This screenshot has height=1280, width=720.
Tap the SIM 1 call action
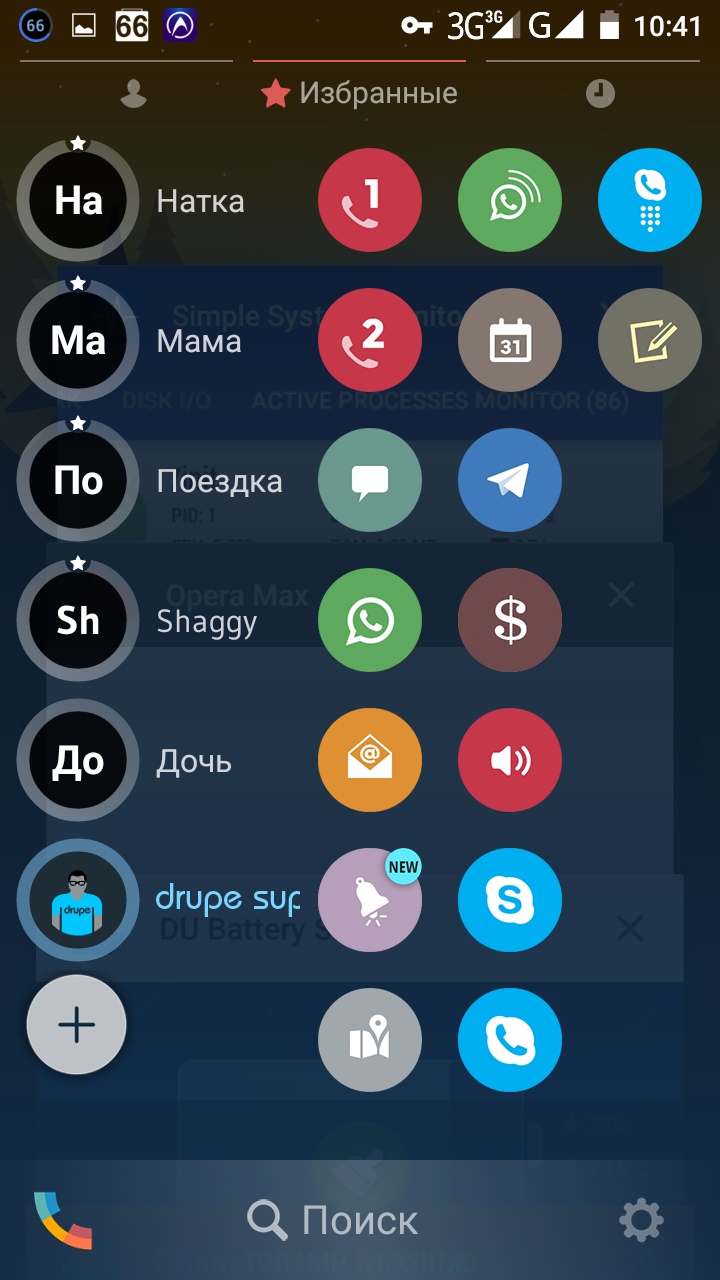coord(370,201)
